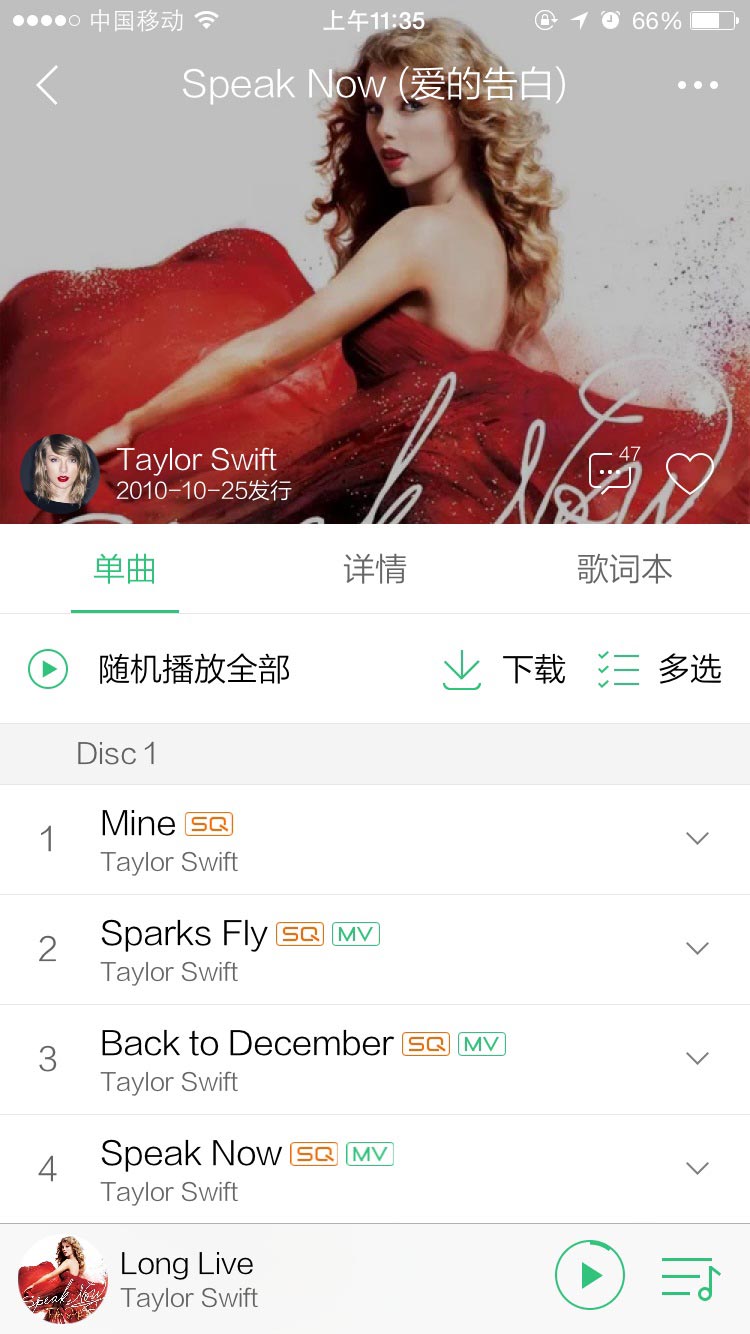Go back using the top-left arrow
This screenshot has width=750, height=1334.
(x=47, y=85)
